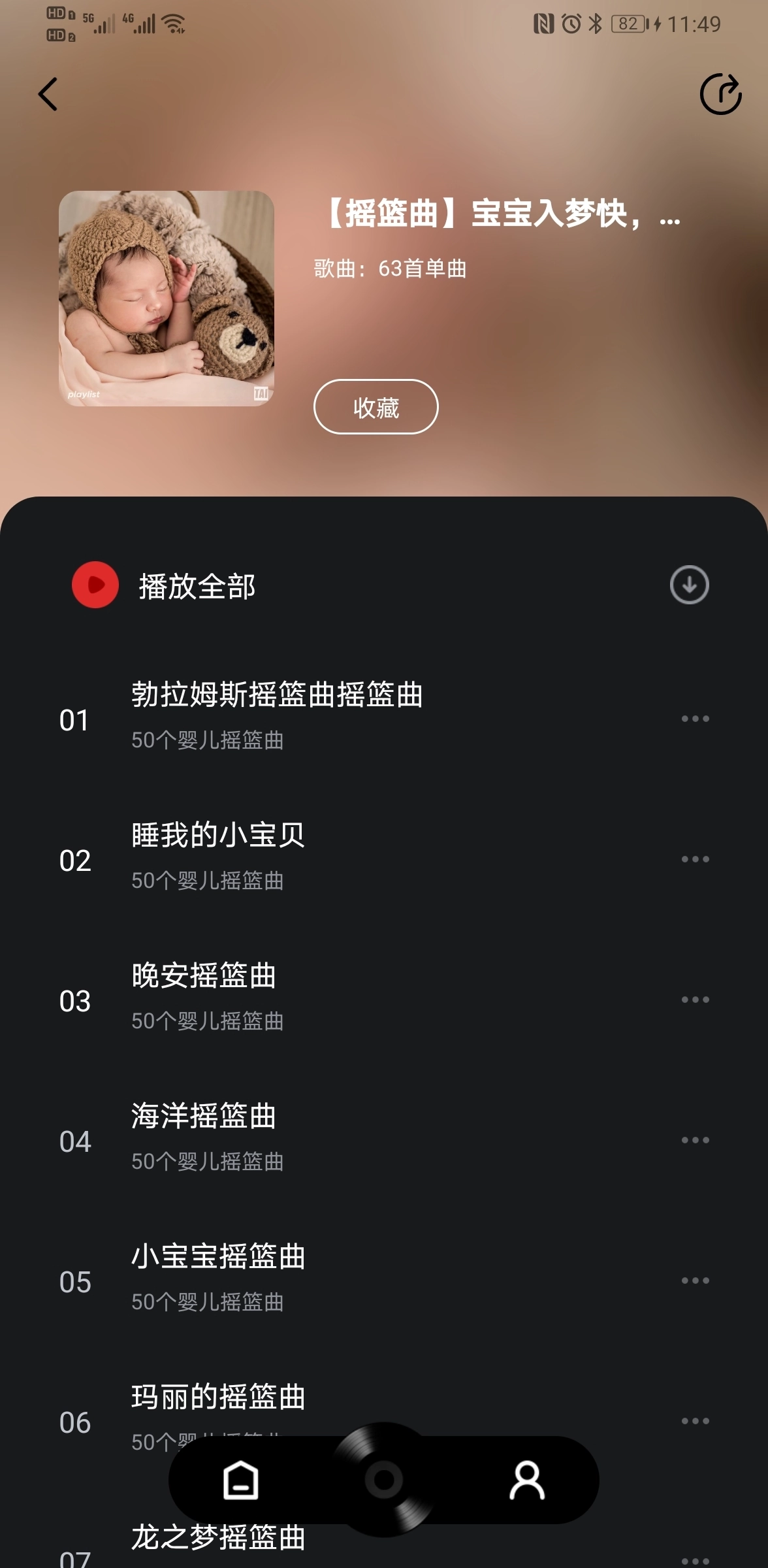The height and width of the screenshot is (1568, 768).
Task: Open more options for 玛丽的摇篮曲
Action: pos(695,1421)
